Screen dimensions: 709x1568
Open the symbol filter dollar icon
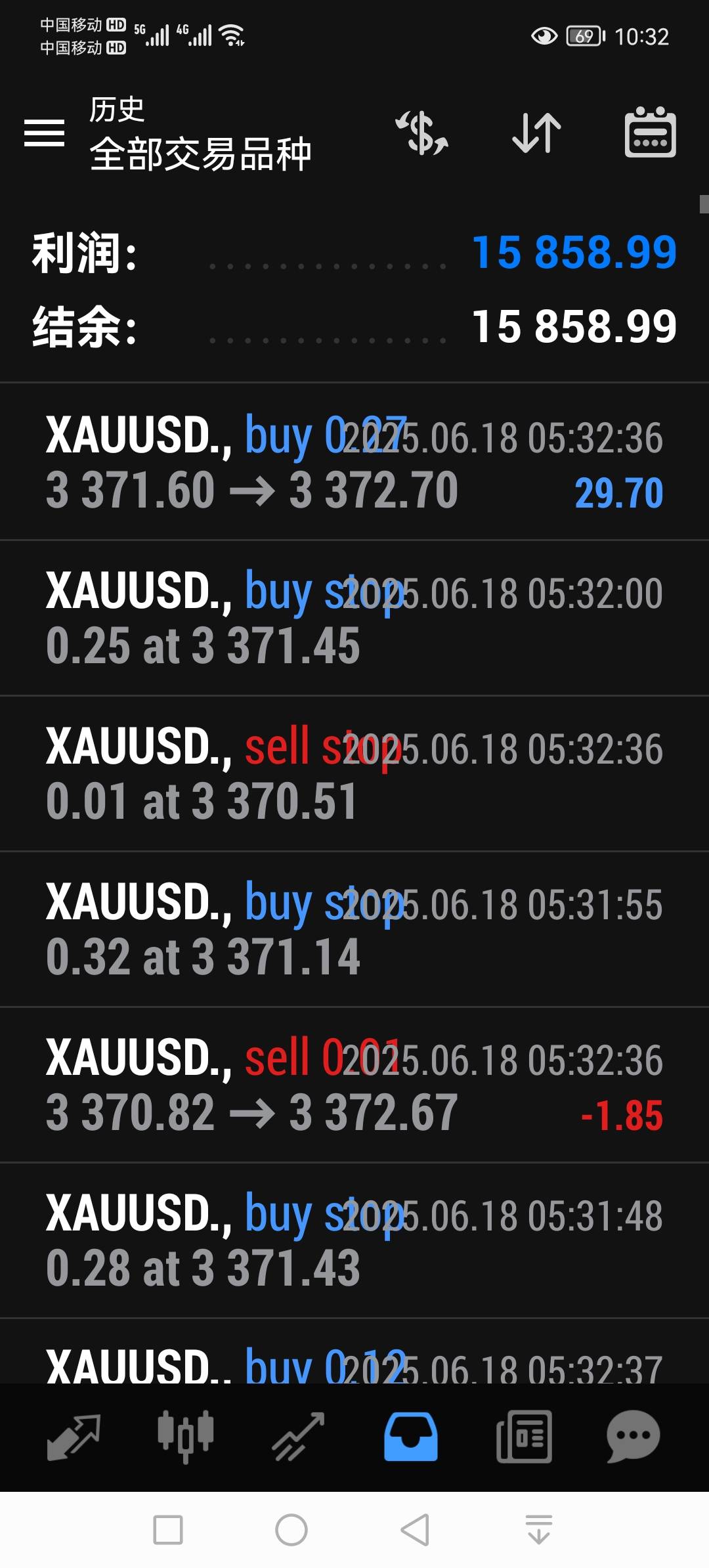point(421,133)
